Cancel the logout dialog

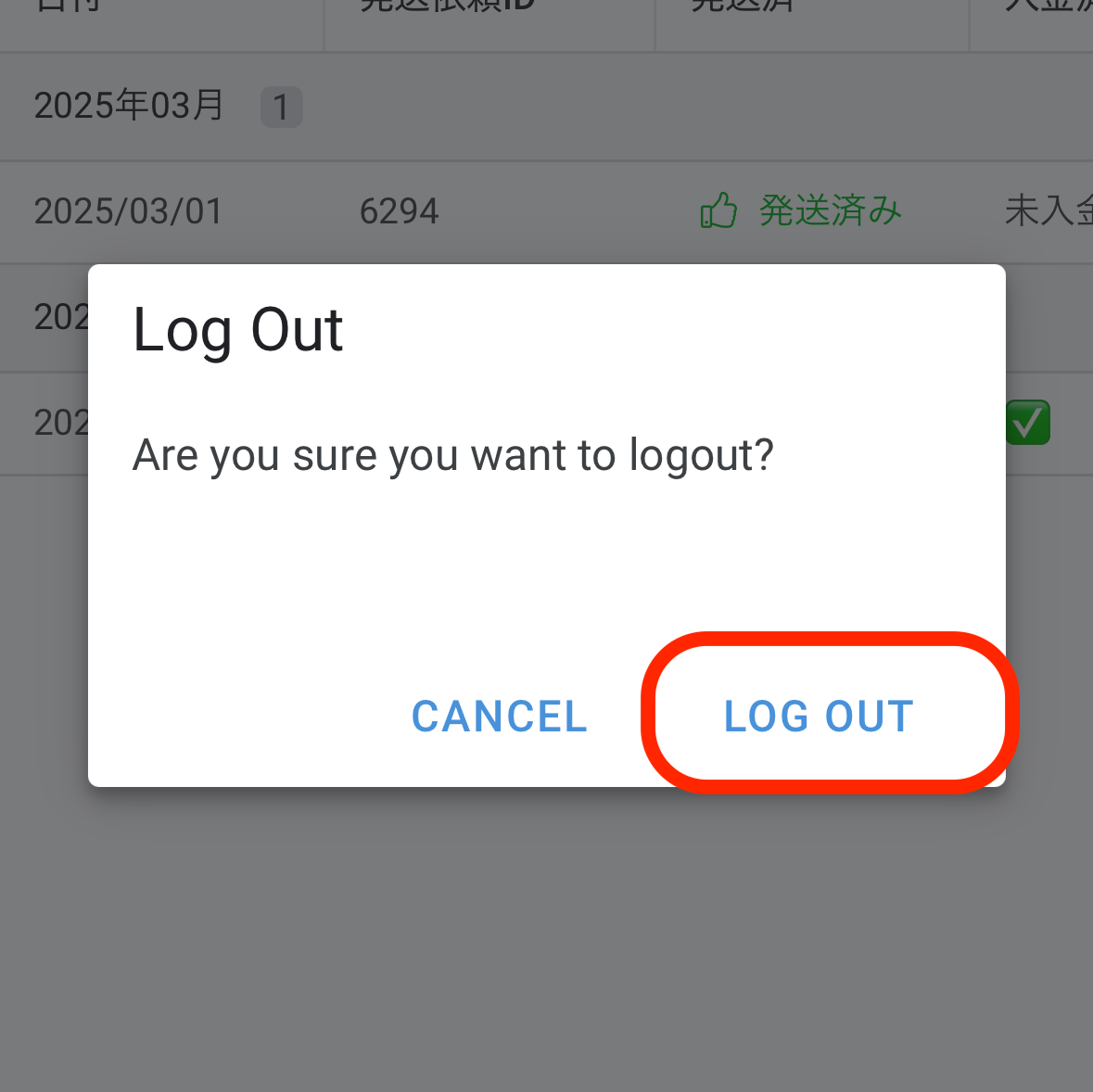pos(500,717)
